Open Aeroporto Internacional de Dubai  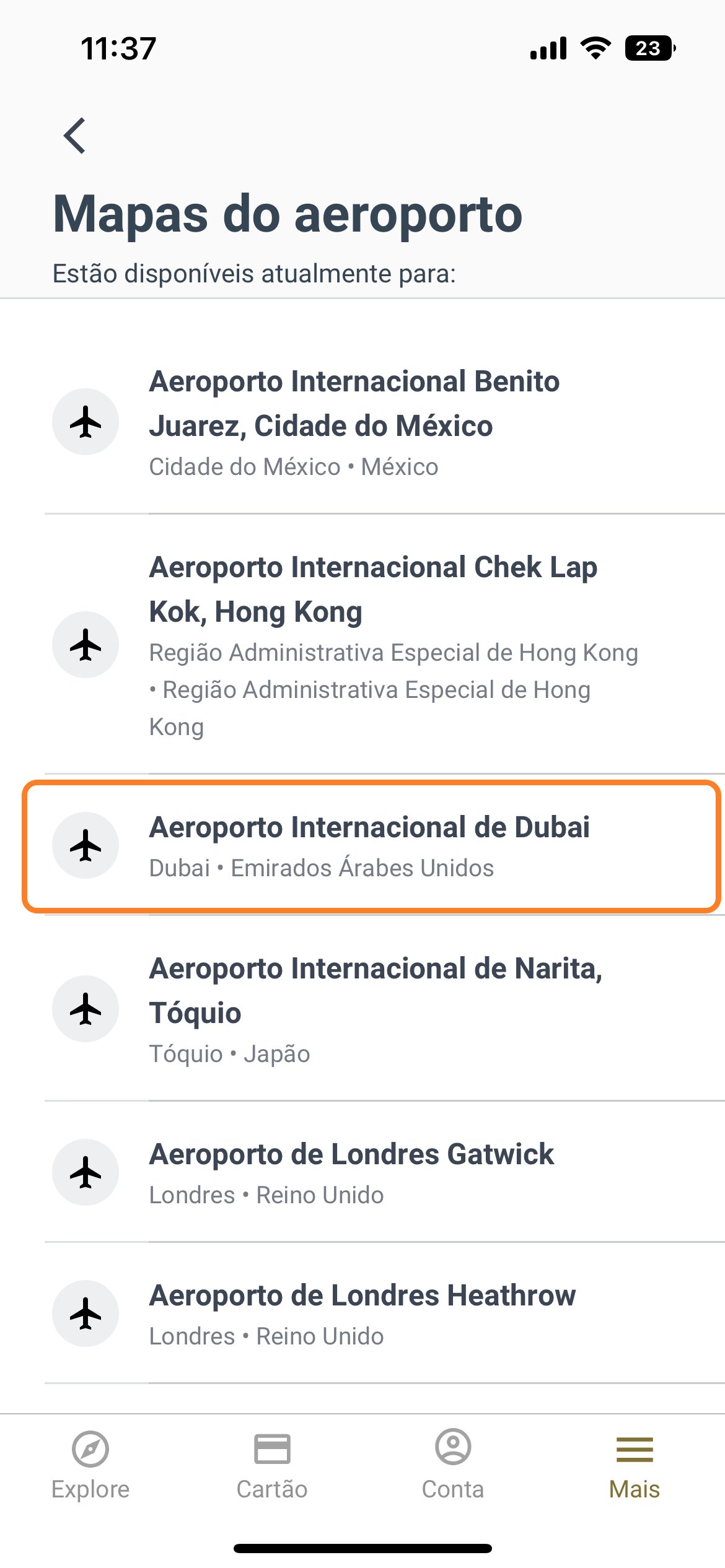(372, 847)
